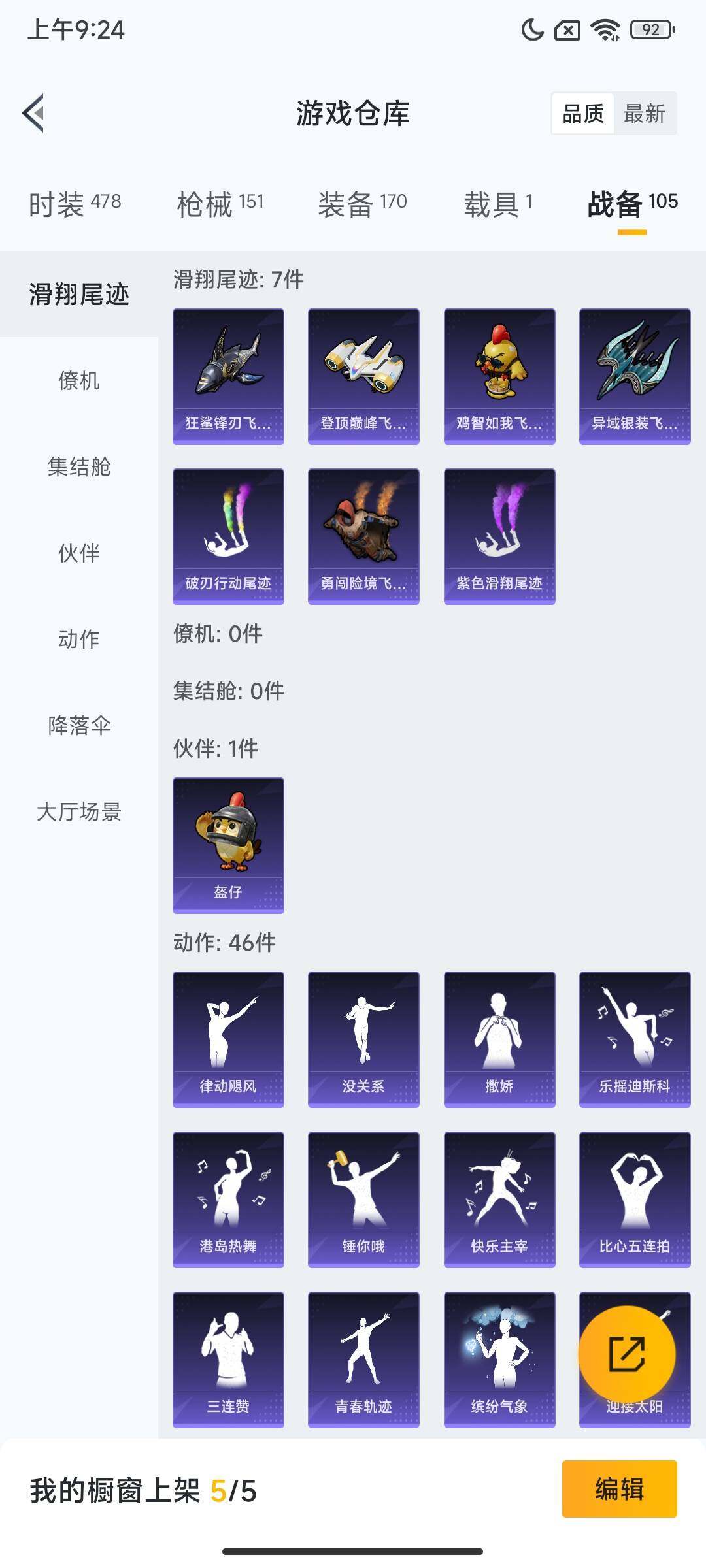Select 集结舱 in the side menu

[x=79, y=466]
